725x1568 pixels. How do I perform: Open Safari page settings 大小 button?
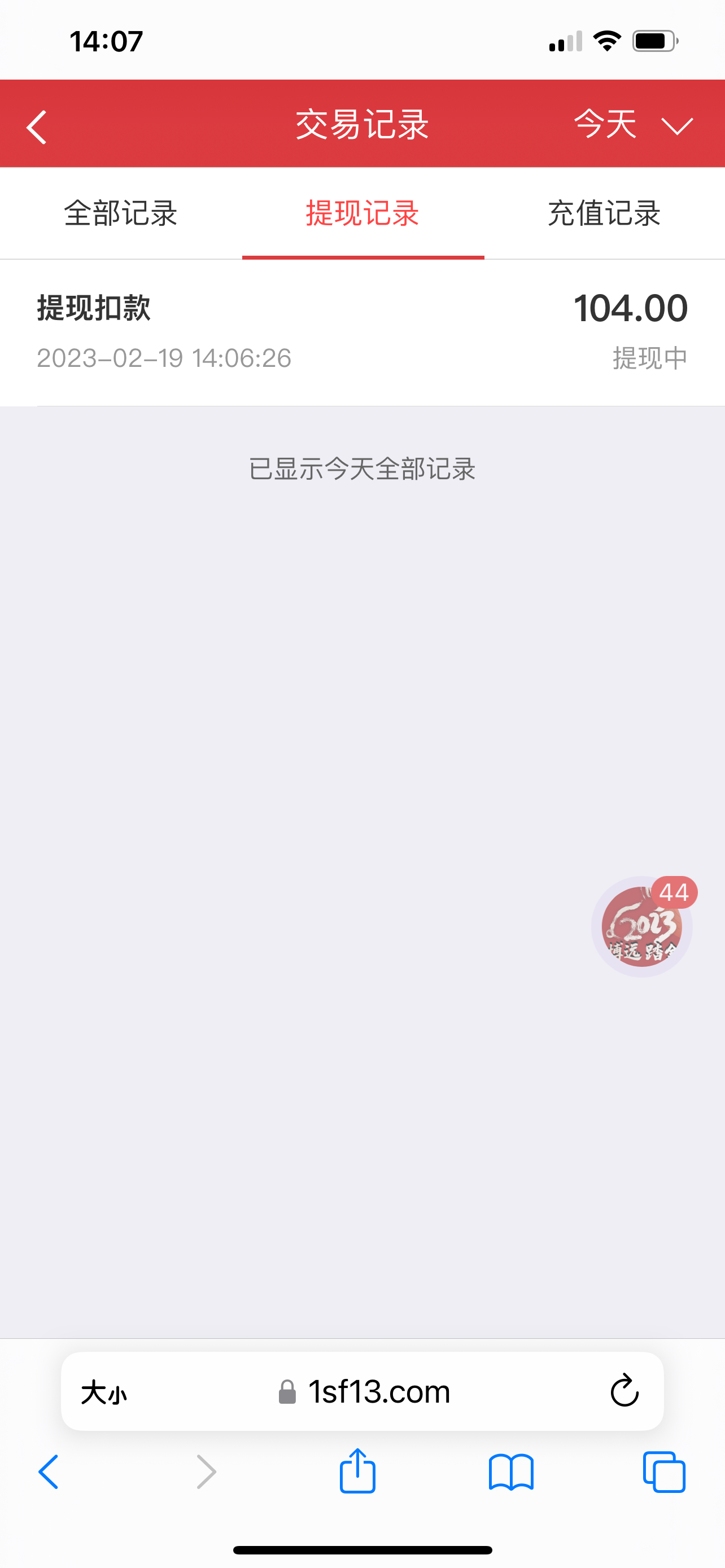pos(104,1392)
